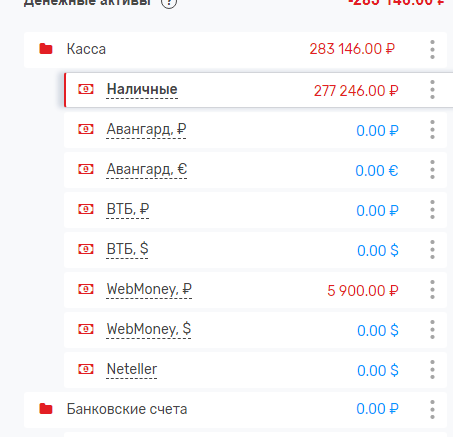
Task: Open the three-dot menu for Банковские счета
Action: tap(432, 410)
